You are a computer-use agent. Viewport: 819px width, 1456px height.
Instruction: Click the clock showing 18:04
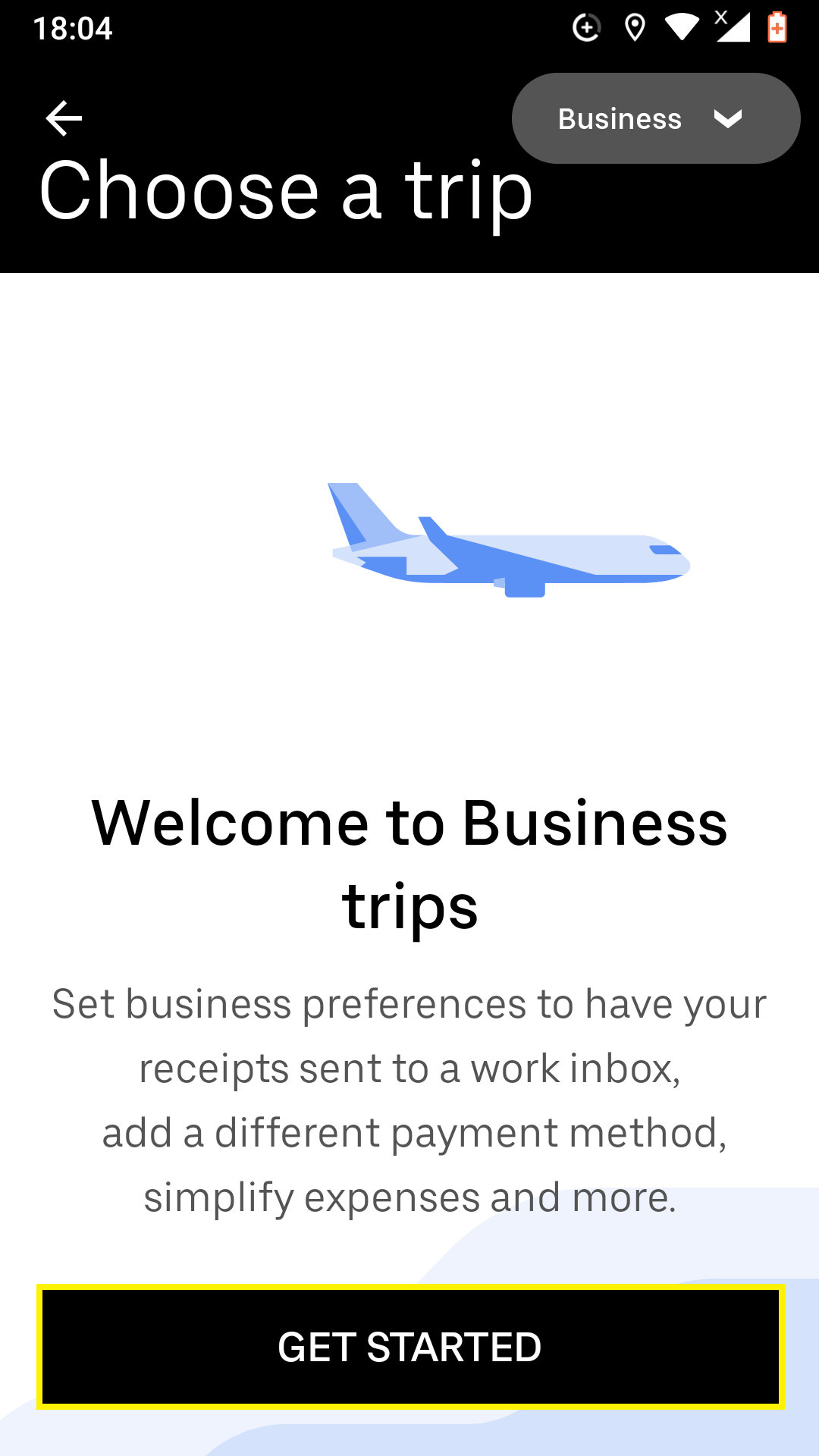coord(74,27)
